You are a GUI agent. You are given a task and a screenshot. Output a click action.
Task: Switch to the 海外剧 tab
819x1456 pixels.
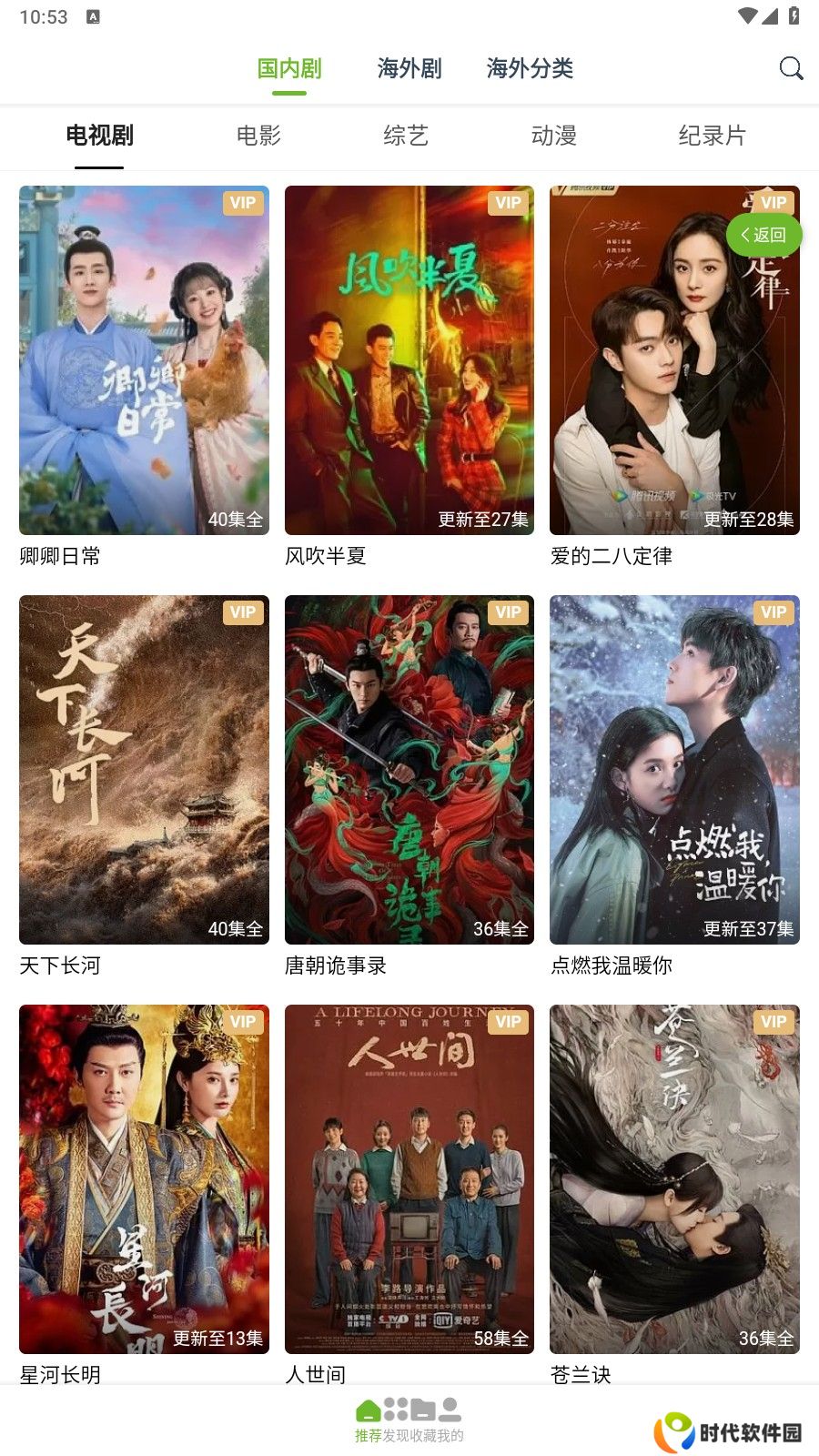(409, 68)
